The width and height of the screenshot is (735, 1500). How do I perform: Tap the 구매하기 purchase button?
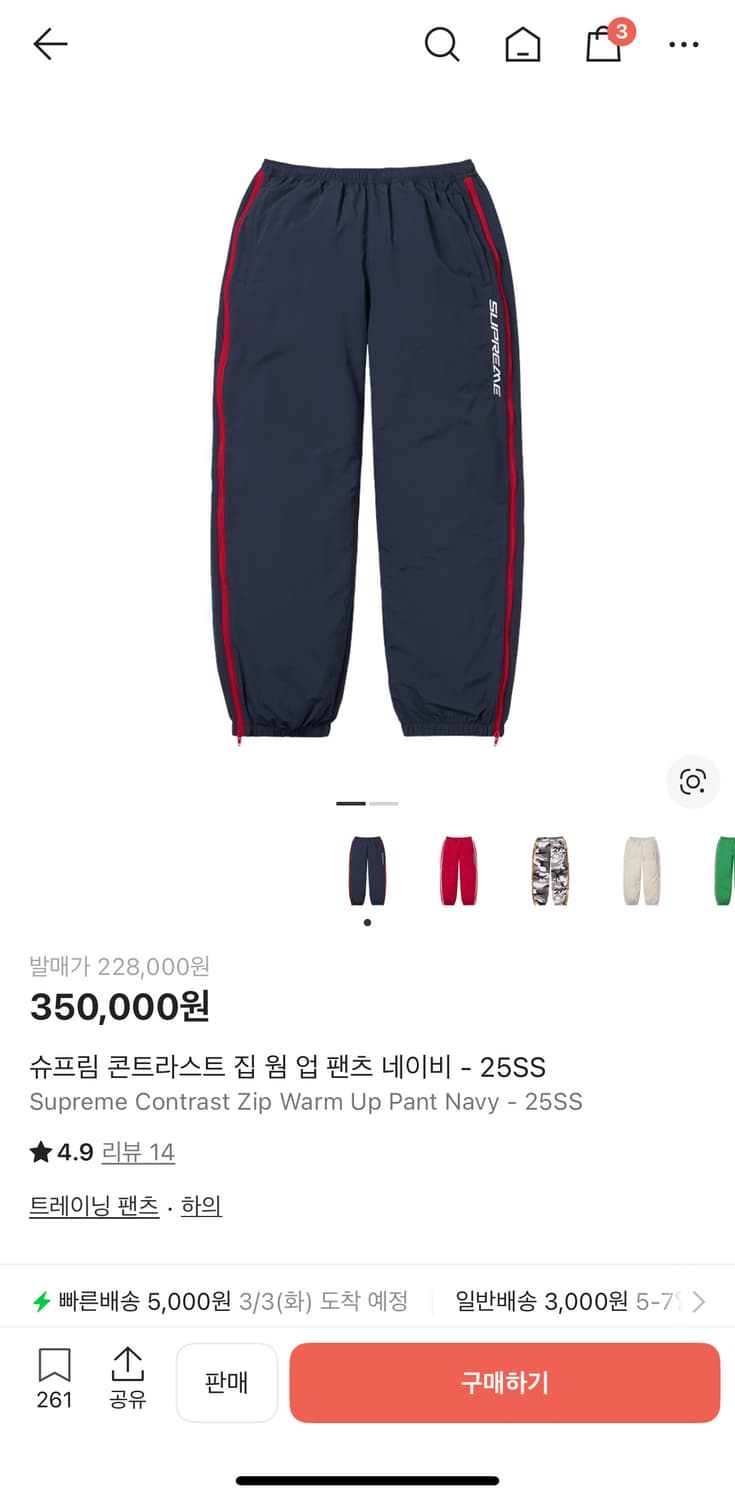coord(503,1383)
